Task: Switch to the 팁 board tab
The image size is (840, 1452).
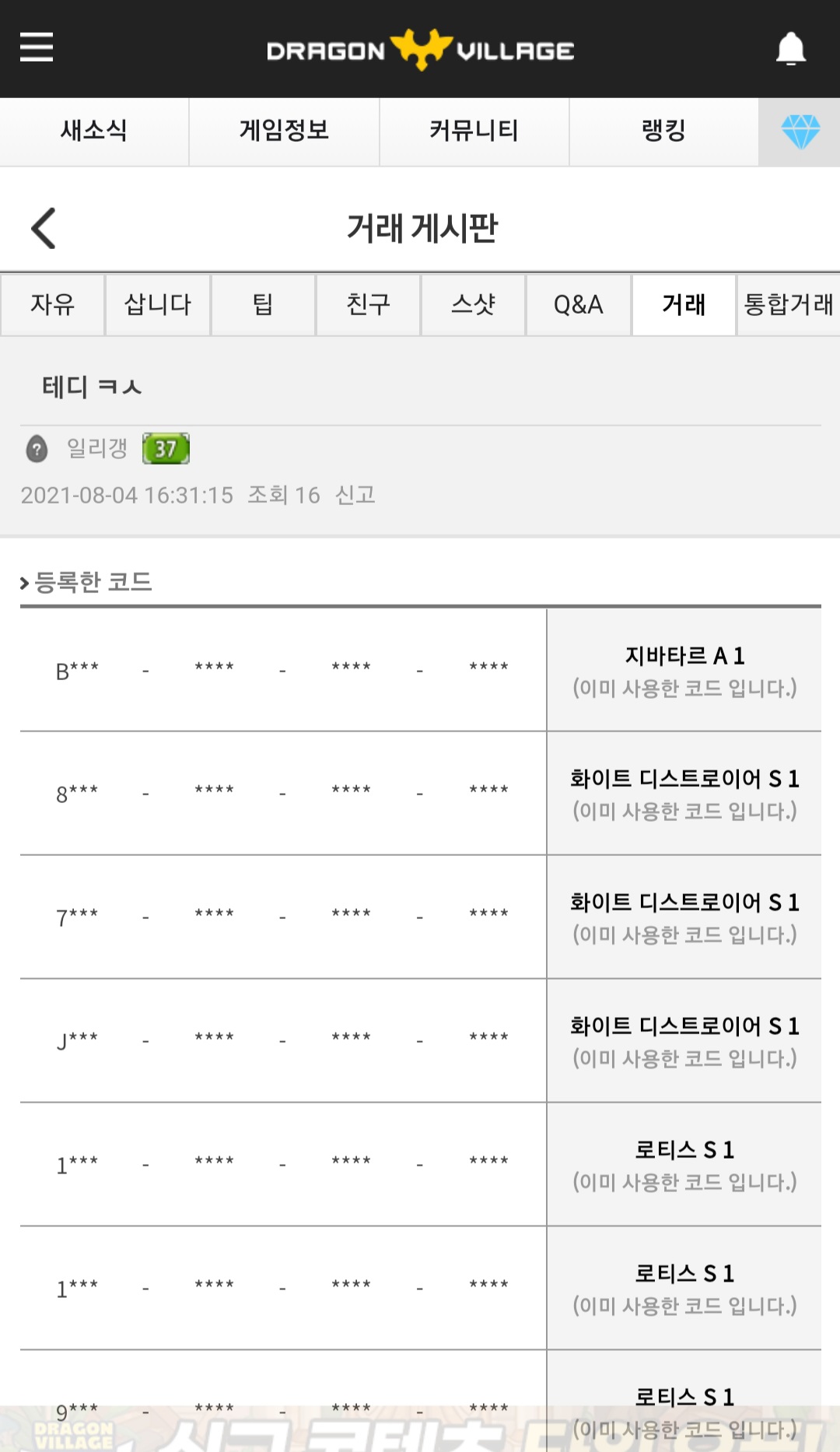Action: 263,304
